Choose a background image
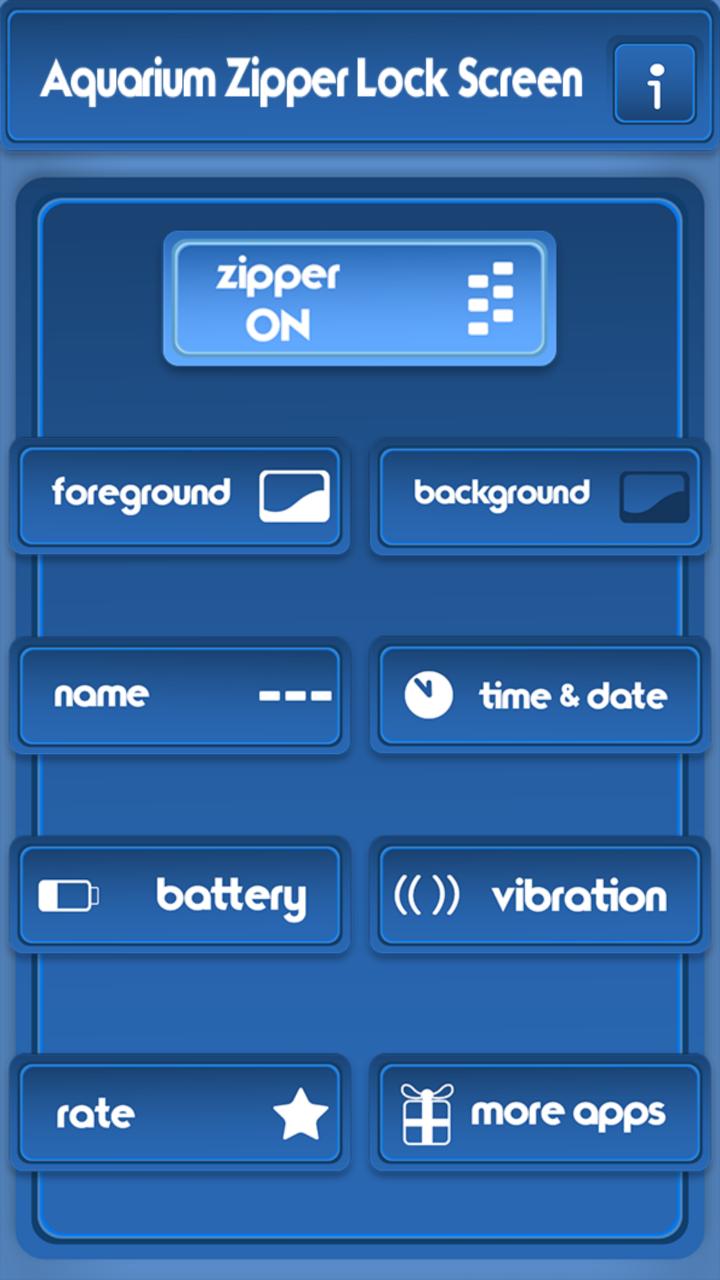Image resolution: width=720 pixels, height=1280 pixels. pos(539,496)
